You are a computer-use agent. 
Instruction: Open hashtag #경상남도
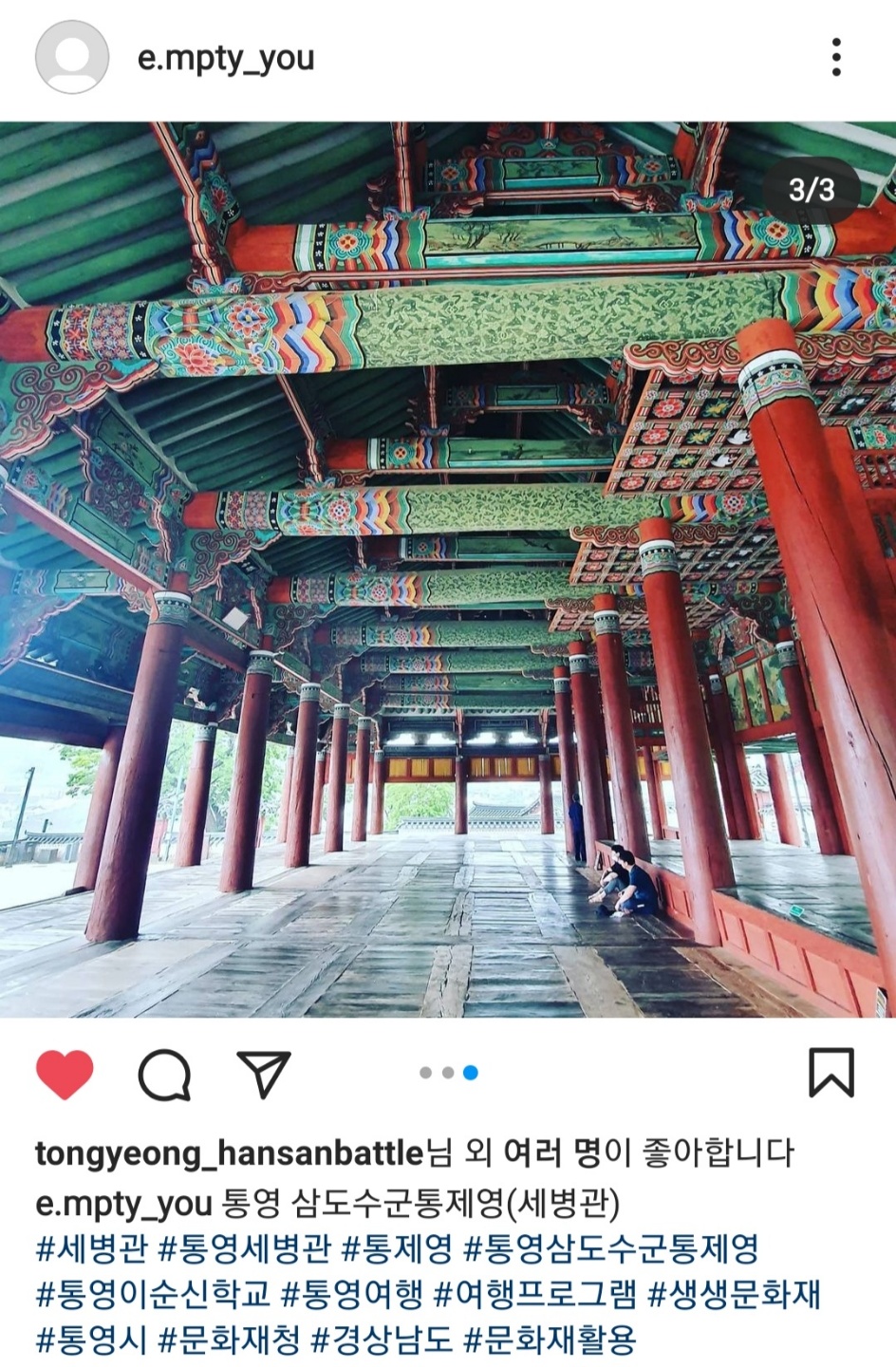point(382,1339)
